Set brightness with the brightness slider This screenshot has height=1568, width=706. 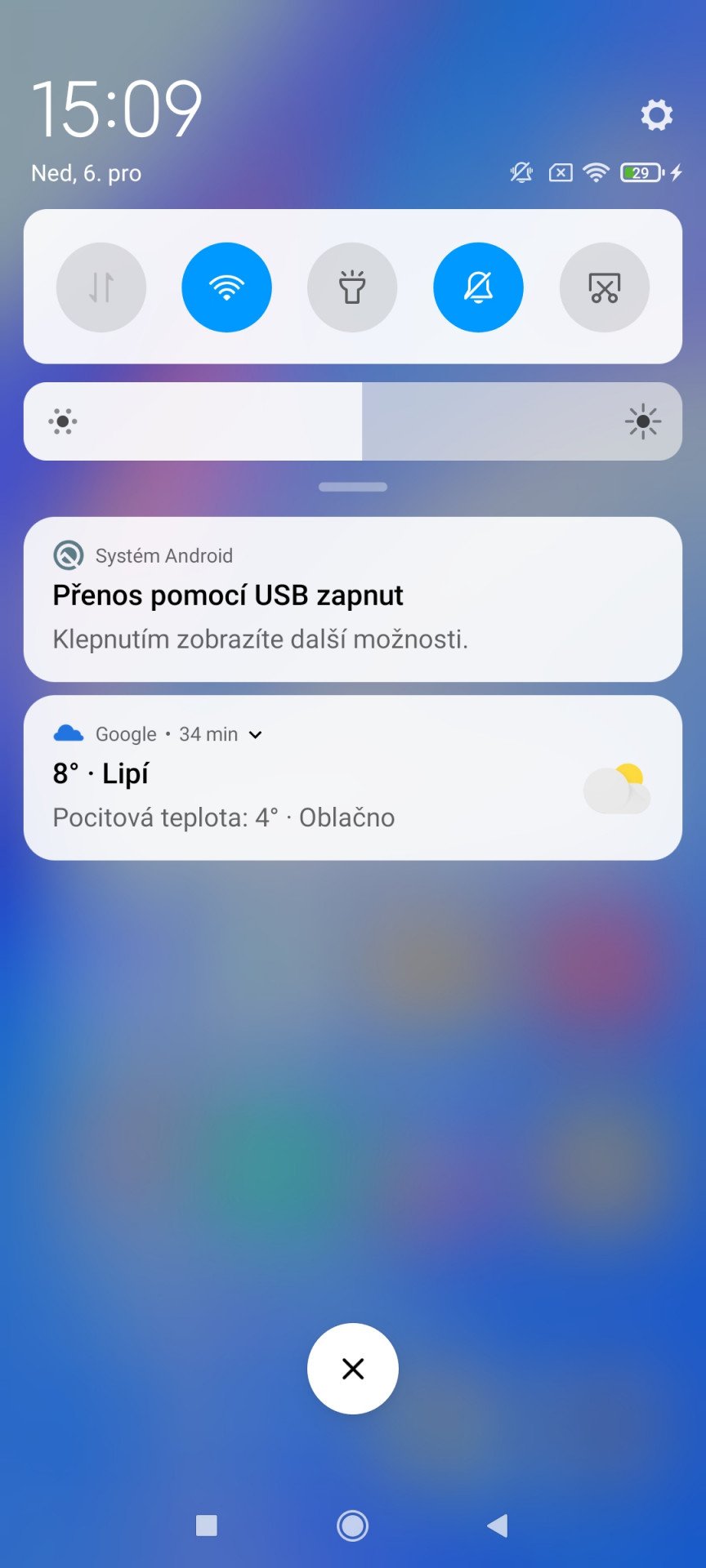[353, 421]
